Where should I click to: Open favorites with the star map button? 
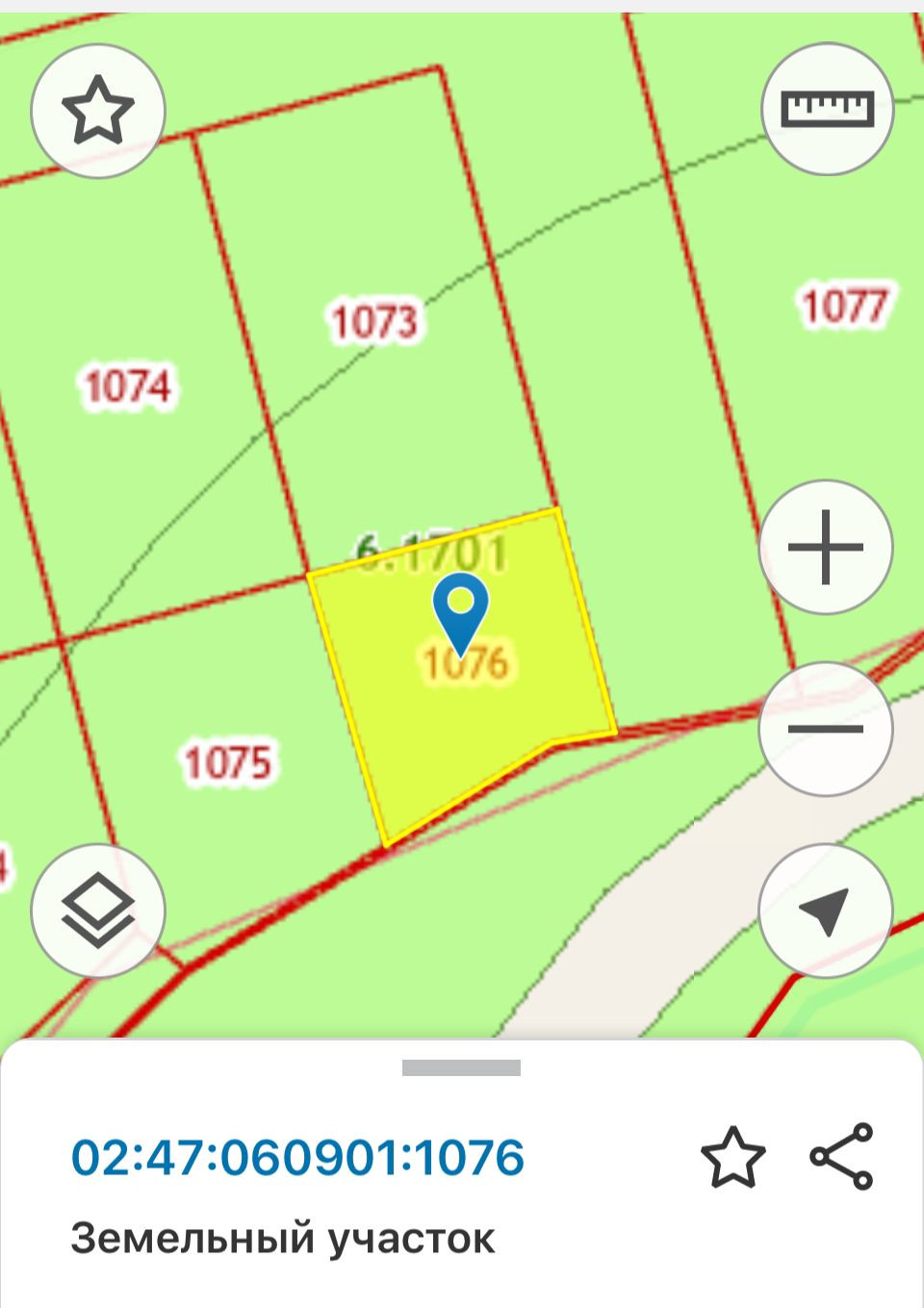(x=97, y=111)
